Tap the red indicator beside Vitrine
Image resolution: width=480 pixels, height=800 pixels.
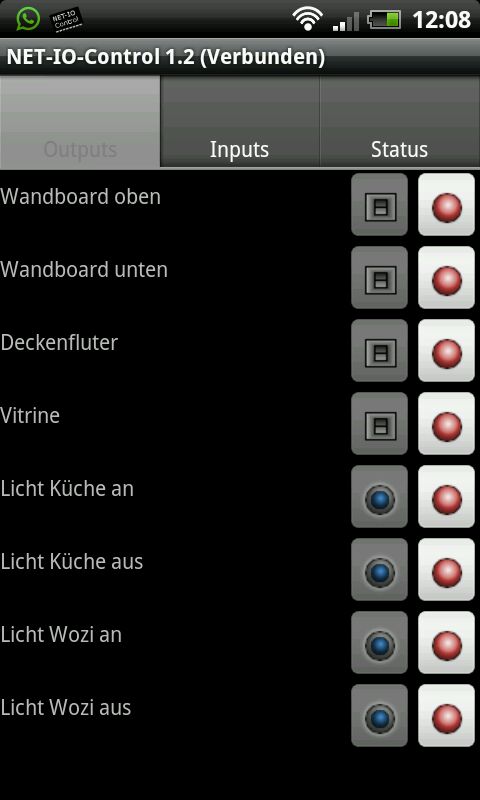pos(446,423)
